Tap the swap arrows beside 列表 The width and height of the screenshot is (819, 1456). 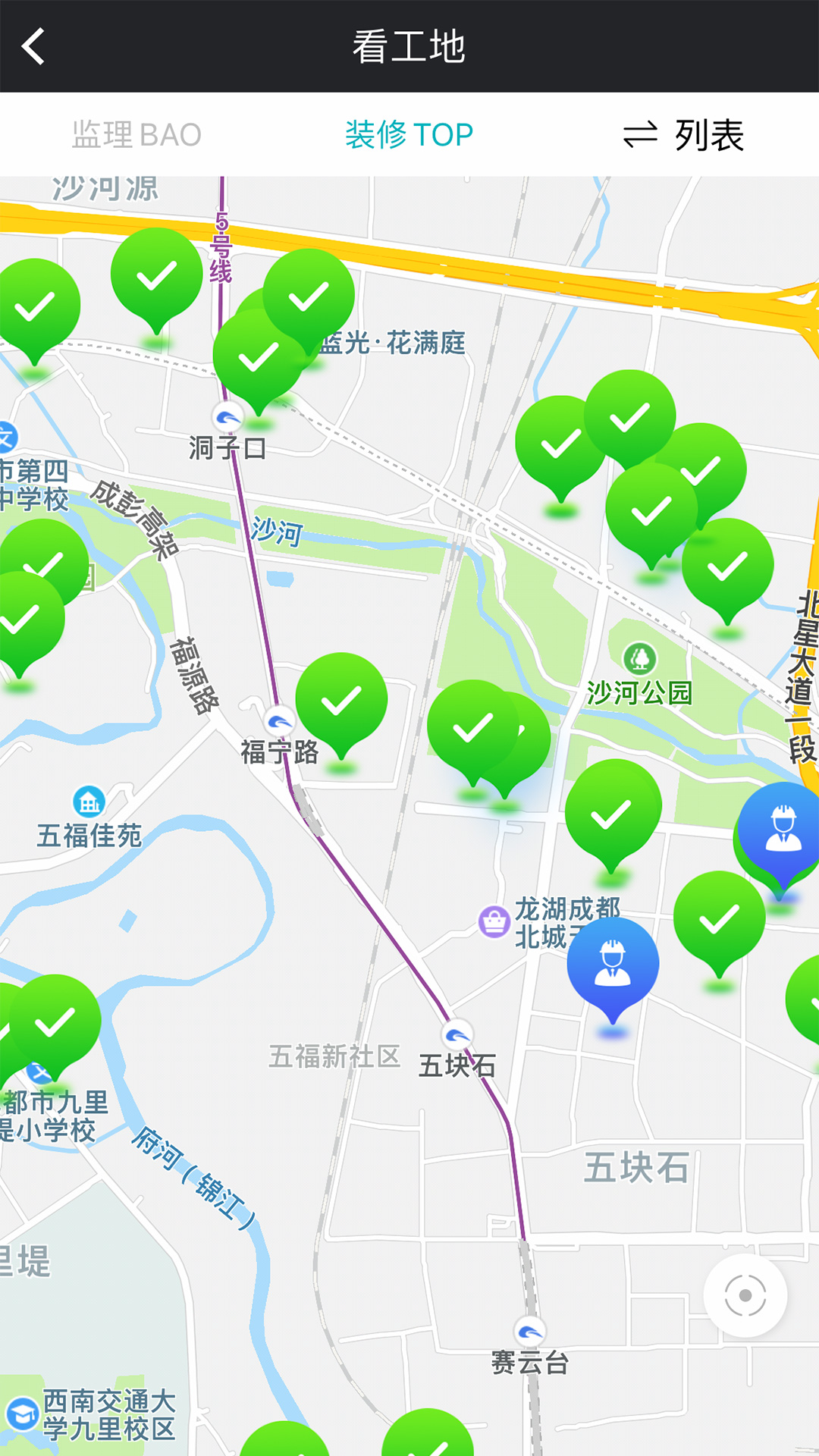click(642, 136)
